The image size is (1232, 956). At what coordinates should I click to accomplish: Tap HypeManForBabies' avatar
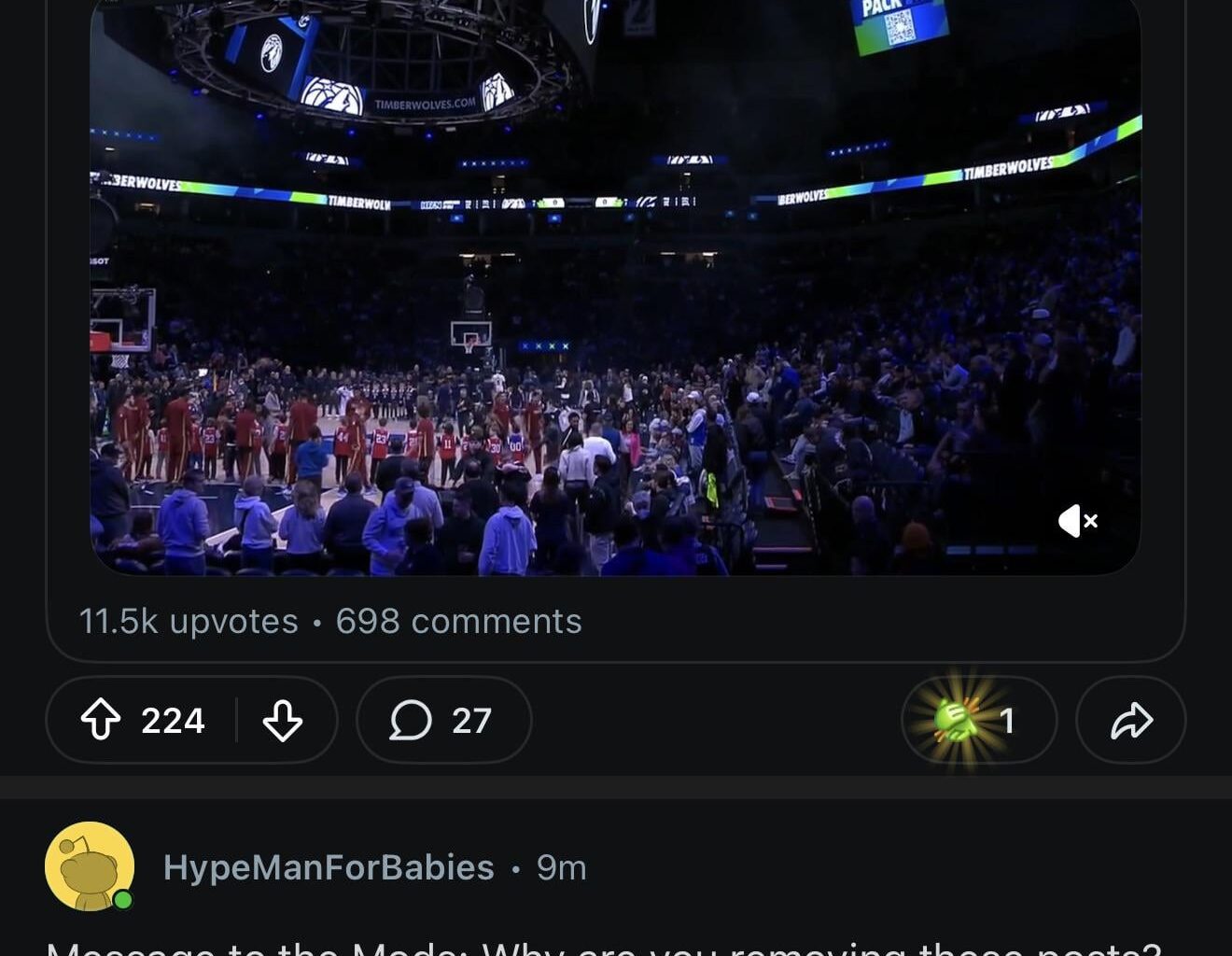(x=90, y=866)
